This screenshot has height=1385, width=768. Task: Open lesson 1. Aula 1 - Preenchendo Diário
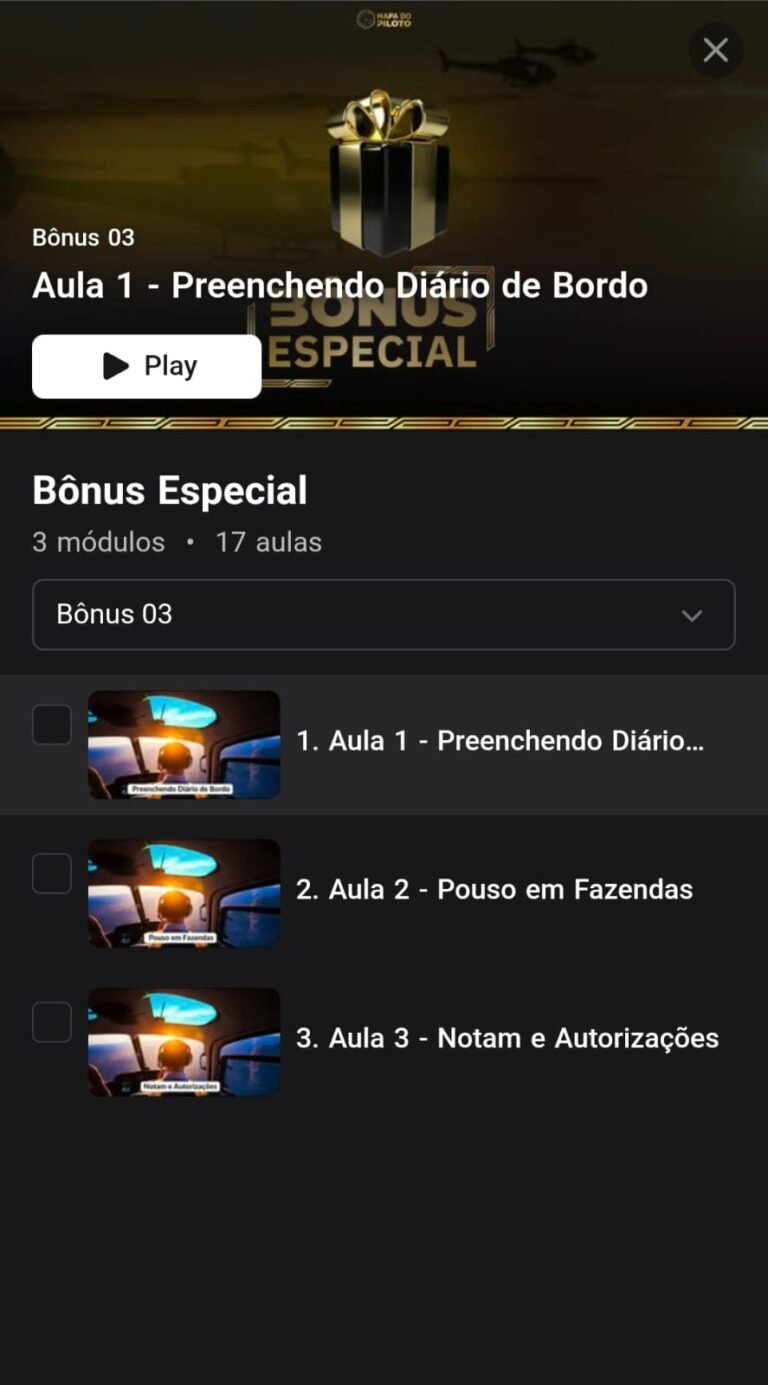pos(500,741)
